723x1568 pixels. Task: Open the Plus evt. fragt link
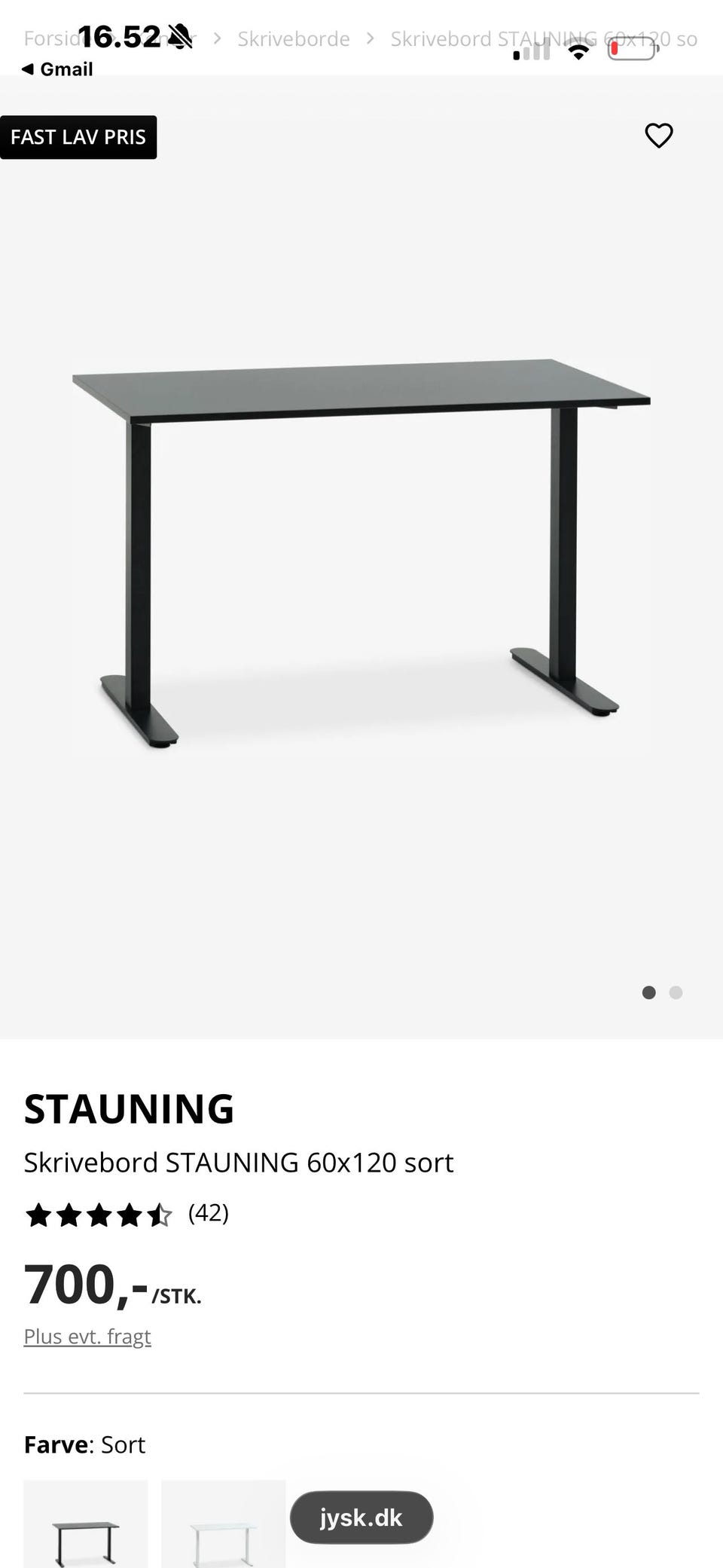coord(87,1336)
